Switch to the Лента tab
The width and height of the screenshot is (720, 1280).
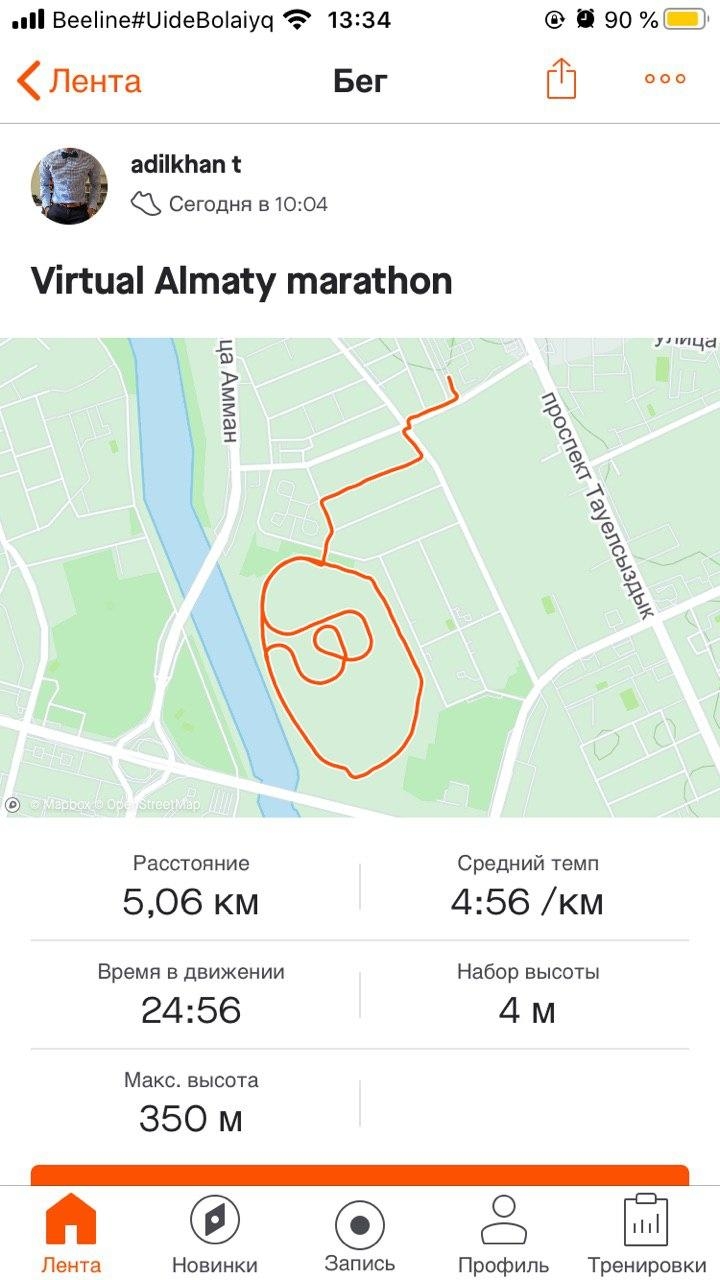71,1233
